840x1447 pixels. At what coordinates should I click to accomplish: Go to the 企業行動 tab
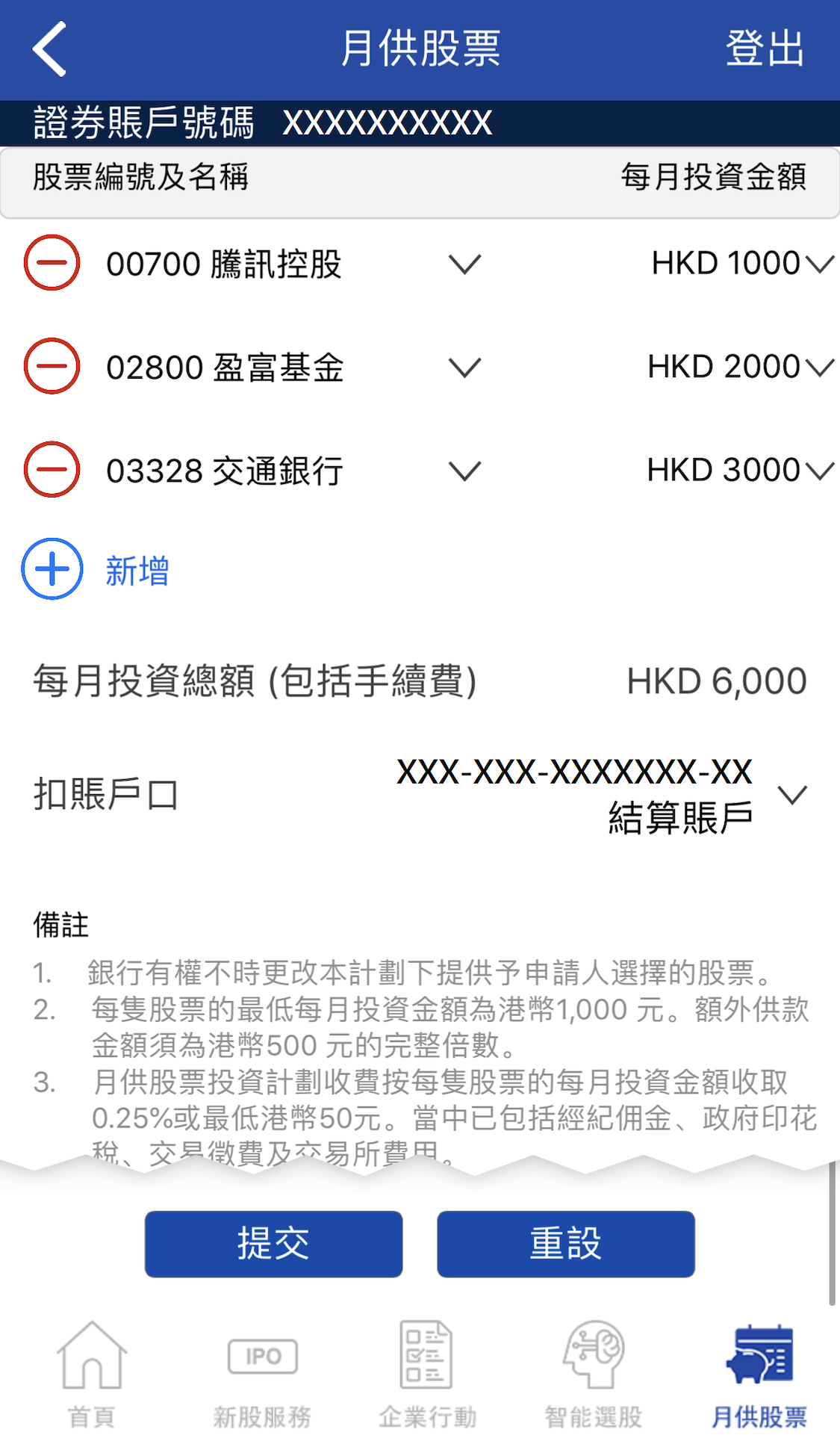pos(427,1375)
